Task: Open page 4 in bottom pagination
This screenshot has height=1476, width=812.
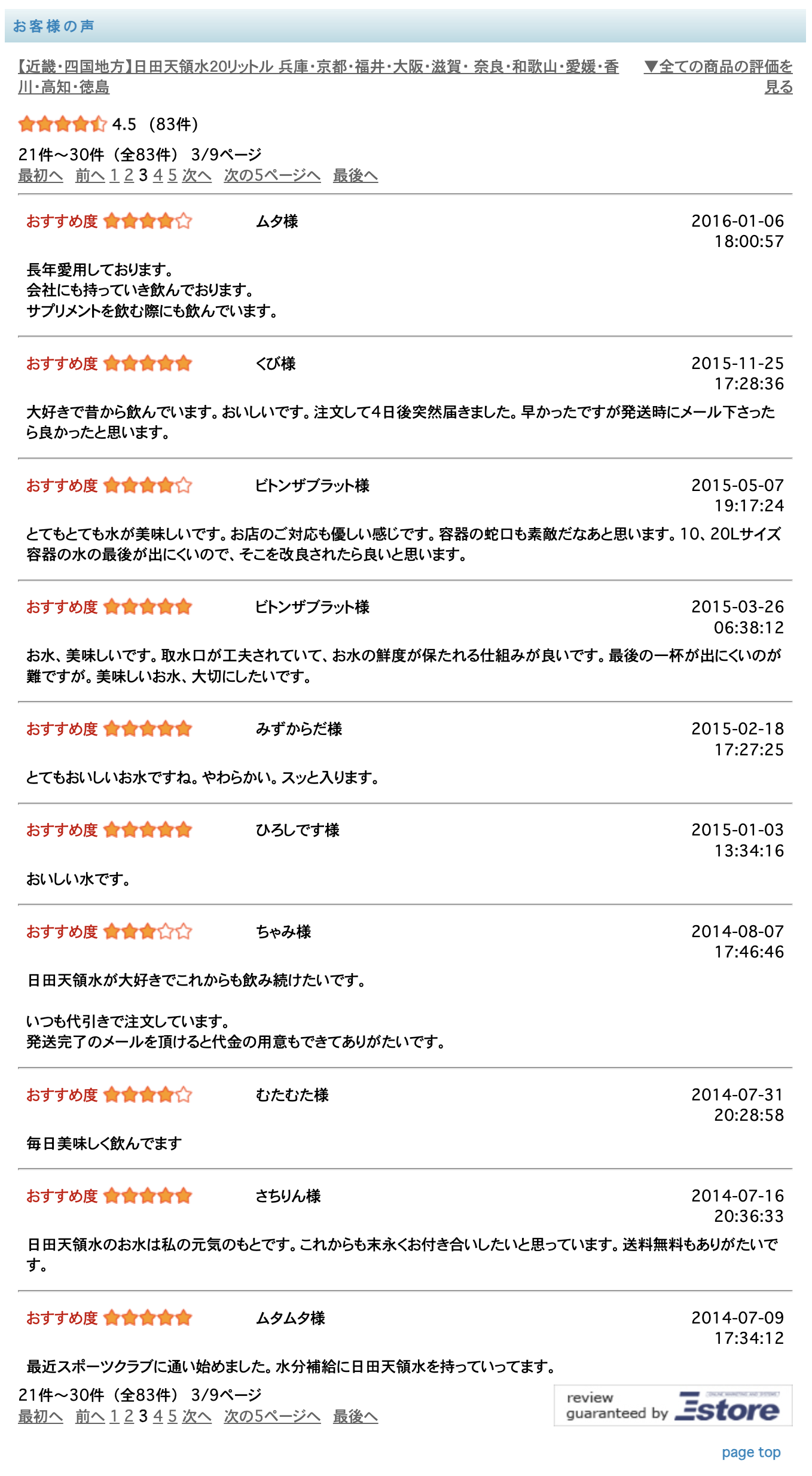Action: [x=158, y=1416]
